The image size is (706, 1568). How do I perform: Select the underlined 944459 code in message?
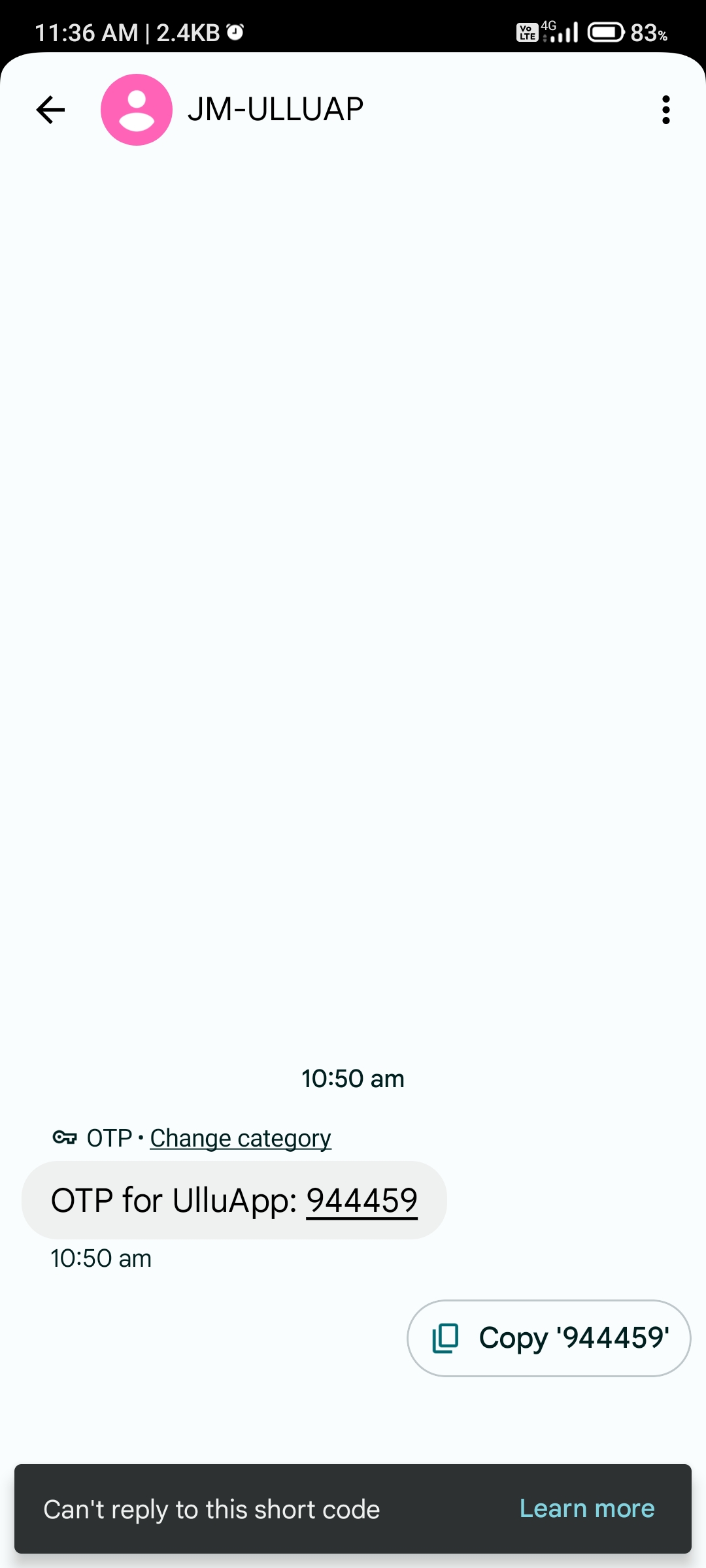(x=361, y=1200)
